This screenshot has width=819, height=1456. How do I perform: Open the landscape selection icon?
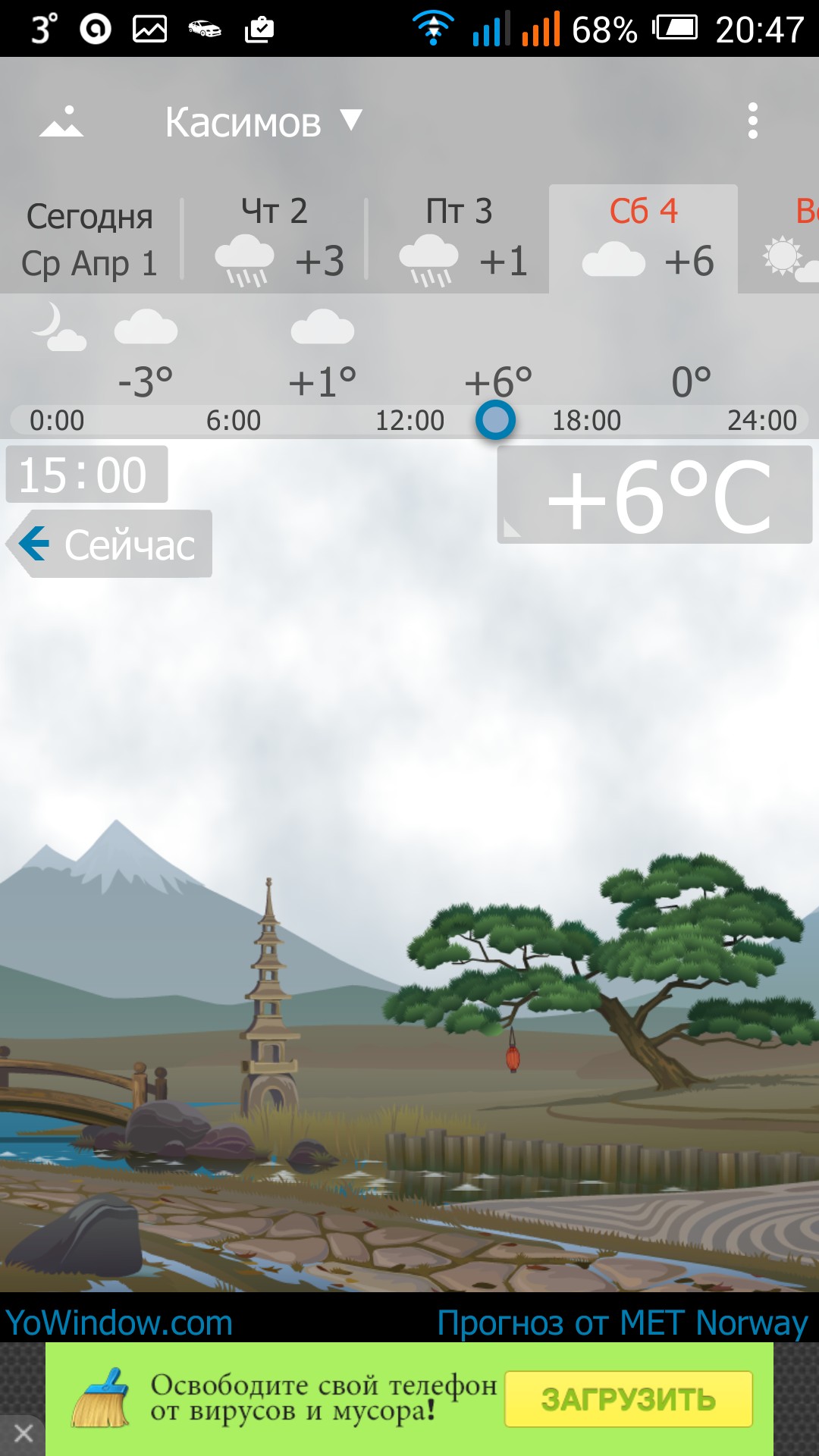click(61, 122)
